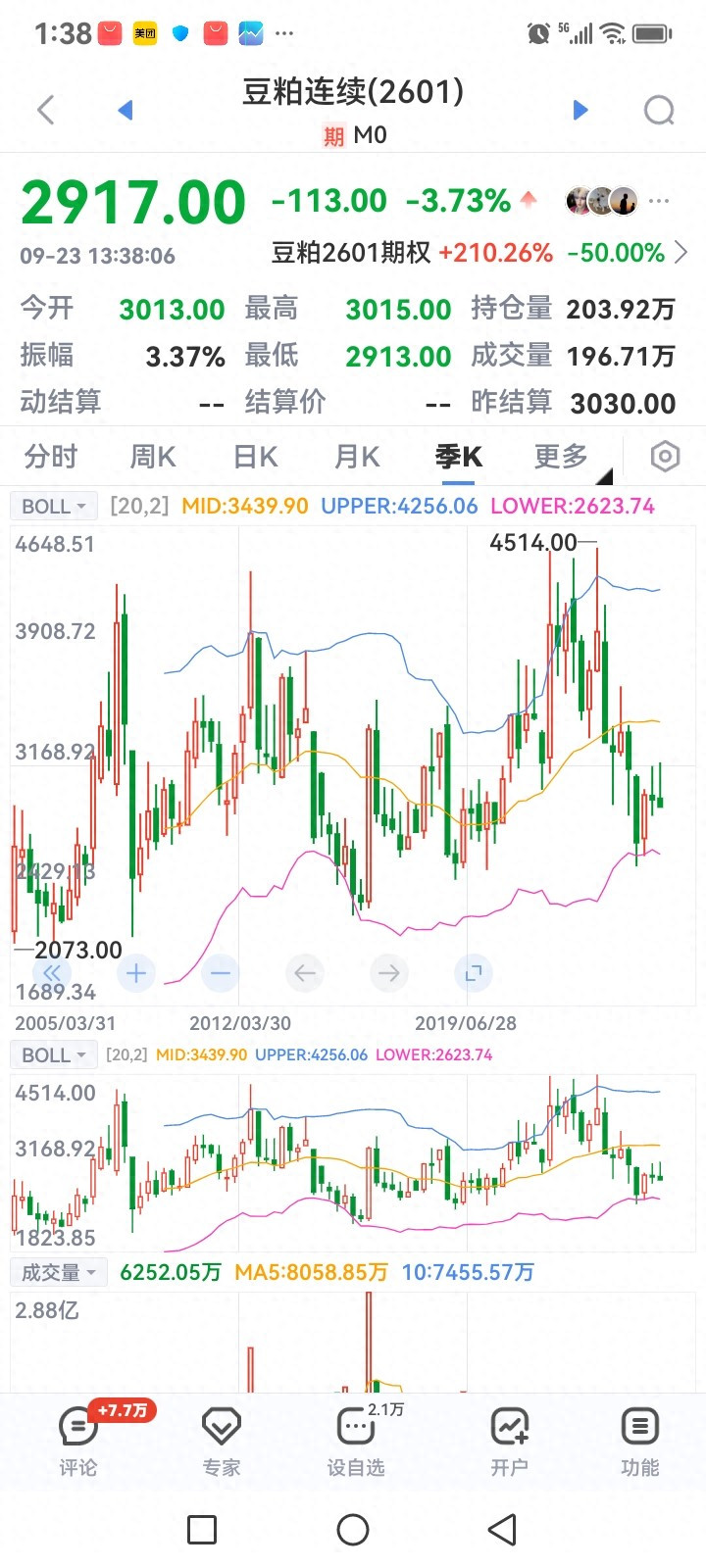Select the 日K chart tab
The height and width of the screenshot is (1568, 706).
point(256,457)
